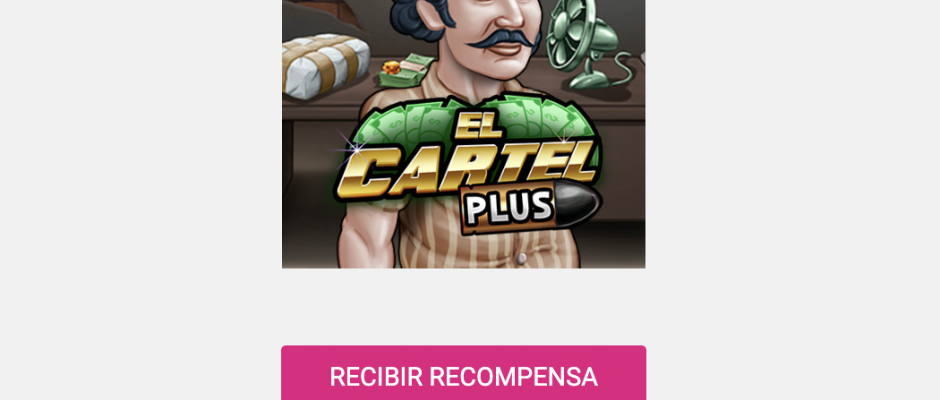Tap the RECIBIR RECOMPENSA button
The width and height of the screenshot is (940, 400).
point(463,375)
